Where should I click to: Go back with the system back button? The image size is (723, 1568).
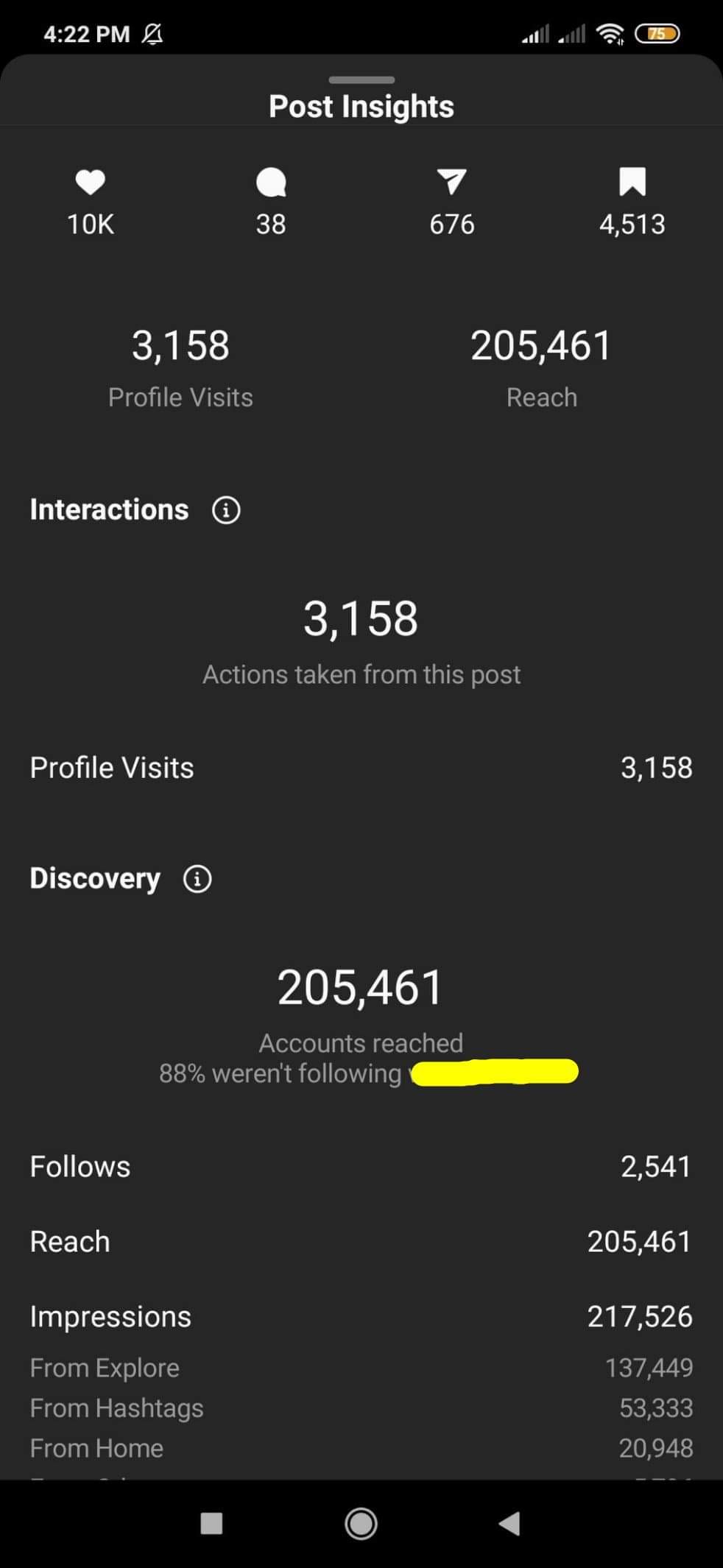(x=509, y=1523)
